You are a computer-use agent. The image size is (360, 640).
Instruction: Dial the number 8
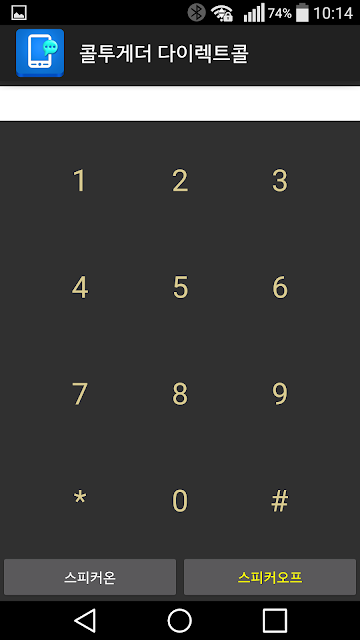pos(180,393)
